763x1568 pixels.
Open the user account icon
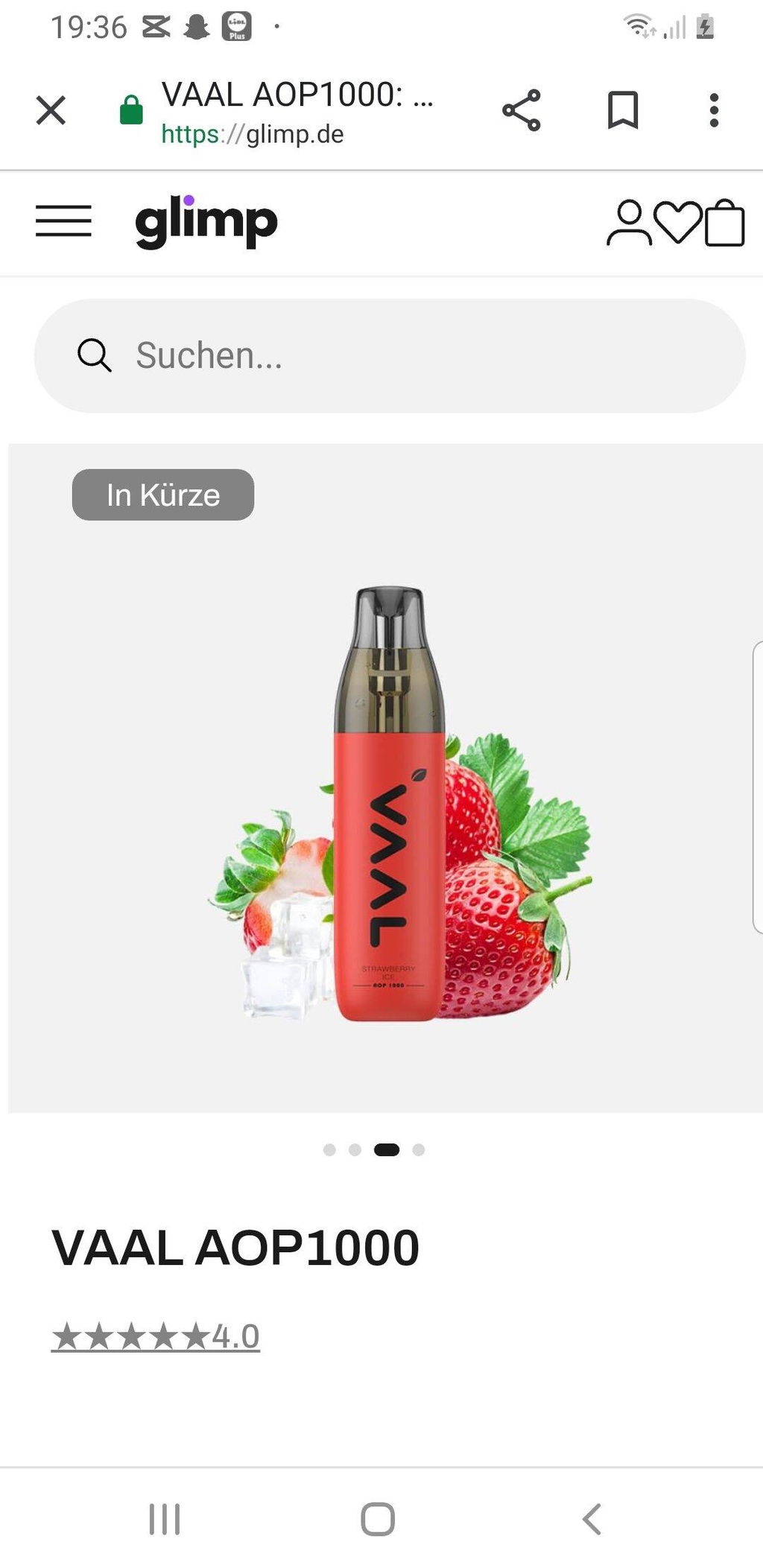tap(629, 222)
